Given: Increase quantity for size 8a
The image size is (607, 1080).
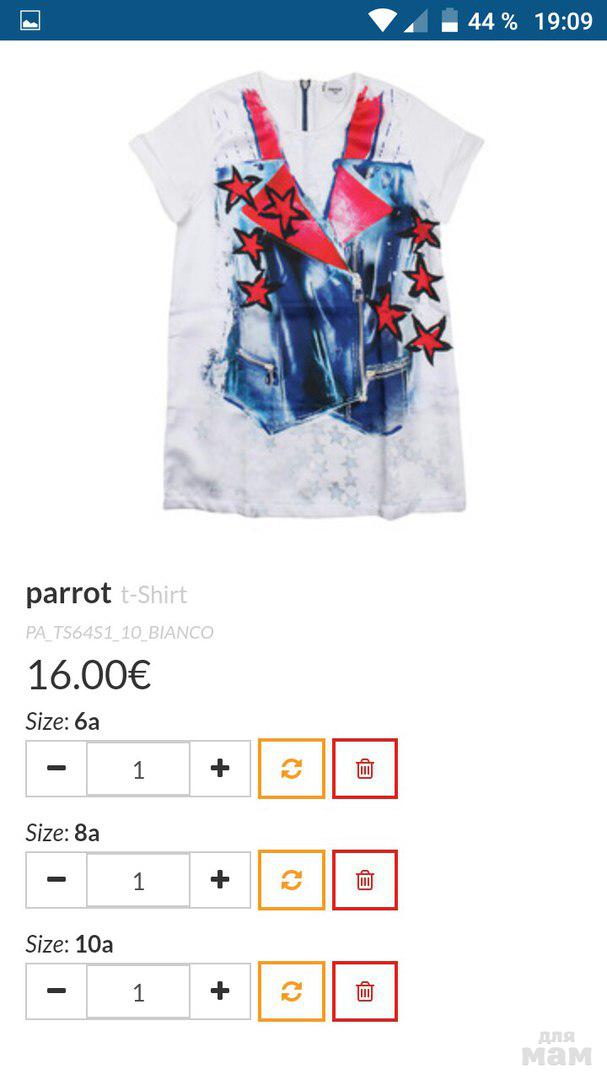Looking at the screenshot, I should 220,880.
